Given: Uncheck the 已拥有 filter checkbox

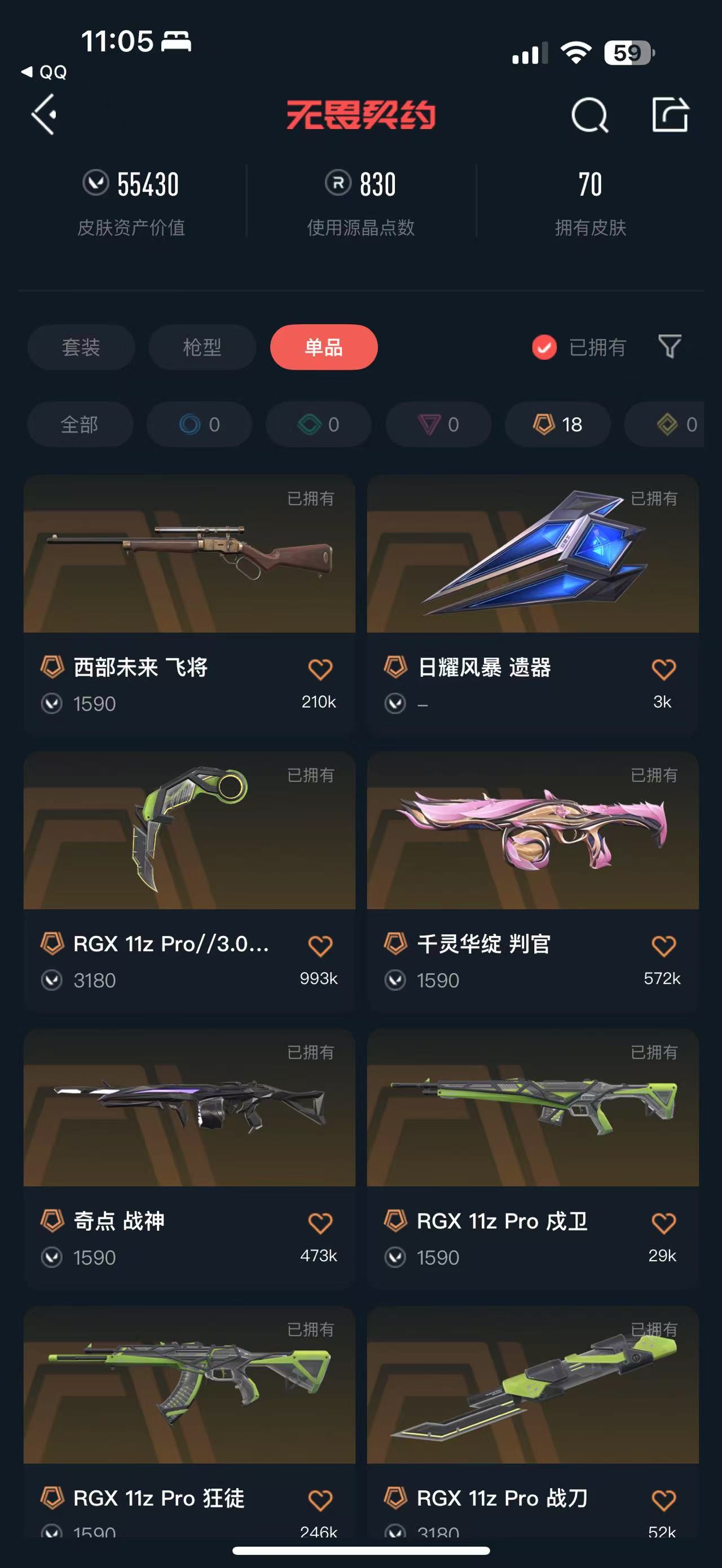Looking at the screenshot, I should [544, 347].
